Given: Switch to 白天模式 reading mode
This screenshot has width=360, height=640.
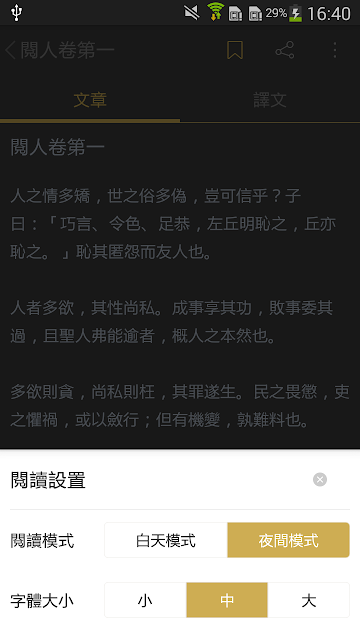Looking at the screenshot, I should (x=166, y=540).
